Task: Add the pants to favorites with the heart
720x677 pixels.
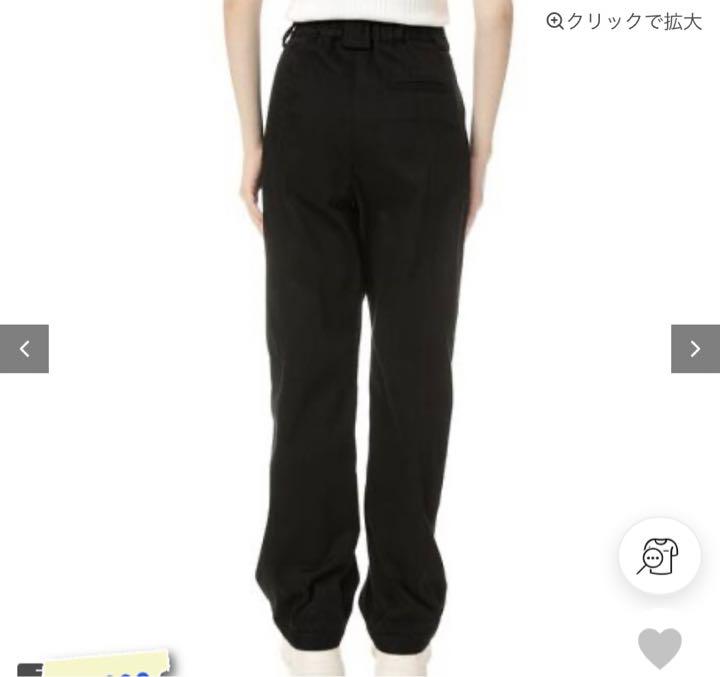Action: click(x=660, y=647)
